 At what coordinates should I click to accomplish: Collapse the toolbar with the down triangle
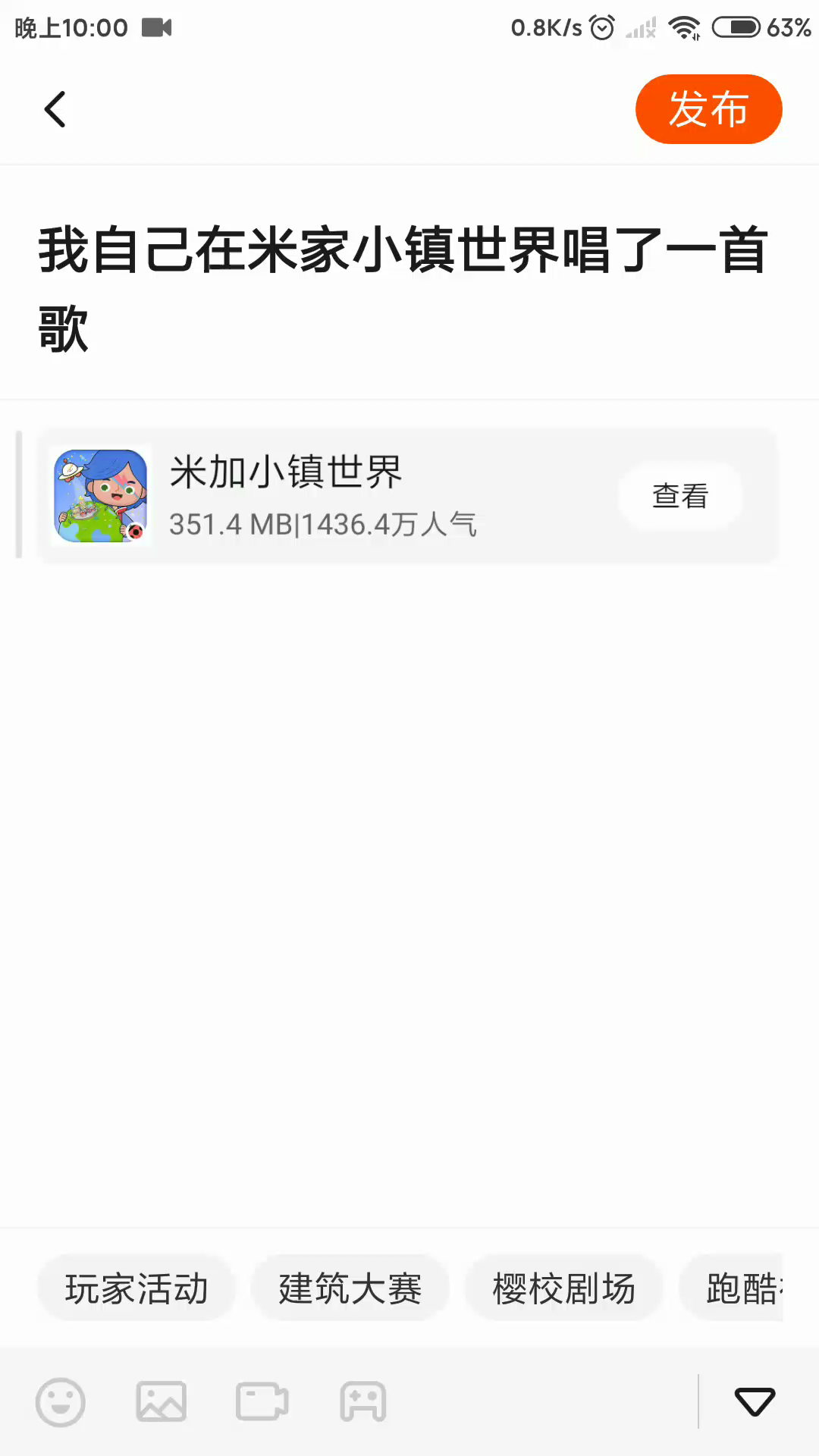click(x=755, y=1401)
